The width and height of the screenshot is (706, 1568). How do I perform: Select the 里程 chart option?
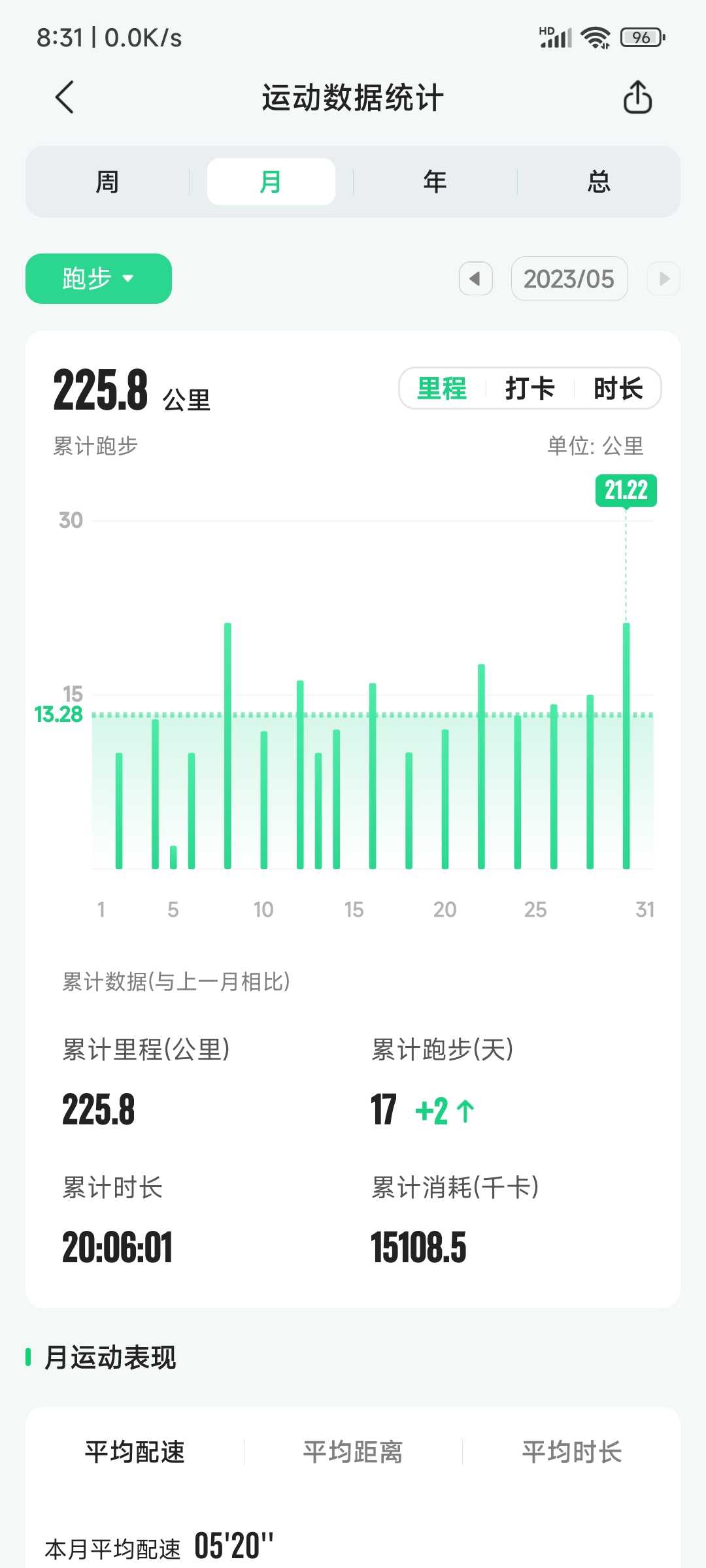coord(443,389)
